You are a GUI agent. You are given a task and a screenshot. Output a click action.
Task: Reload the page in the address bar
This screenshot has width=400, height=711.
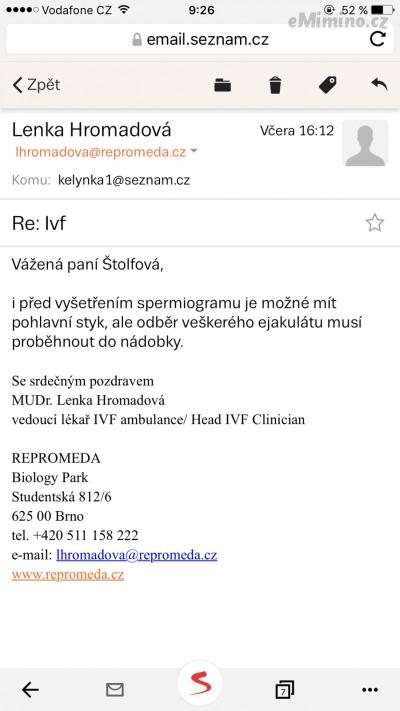[x=377, y=39]
